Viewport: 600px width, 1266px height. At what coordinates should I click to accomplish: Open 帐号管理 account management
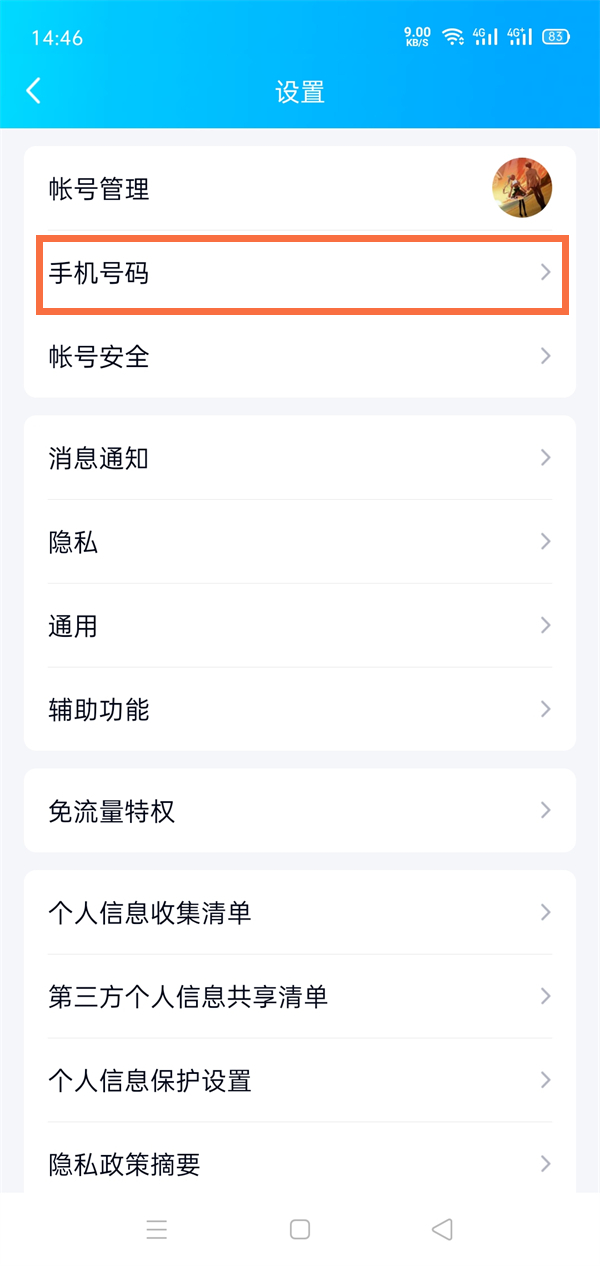[300, 188]
